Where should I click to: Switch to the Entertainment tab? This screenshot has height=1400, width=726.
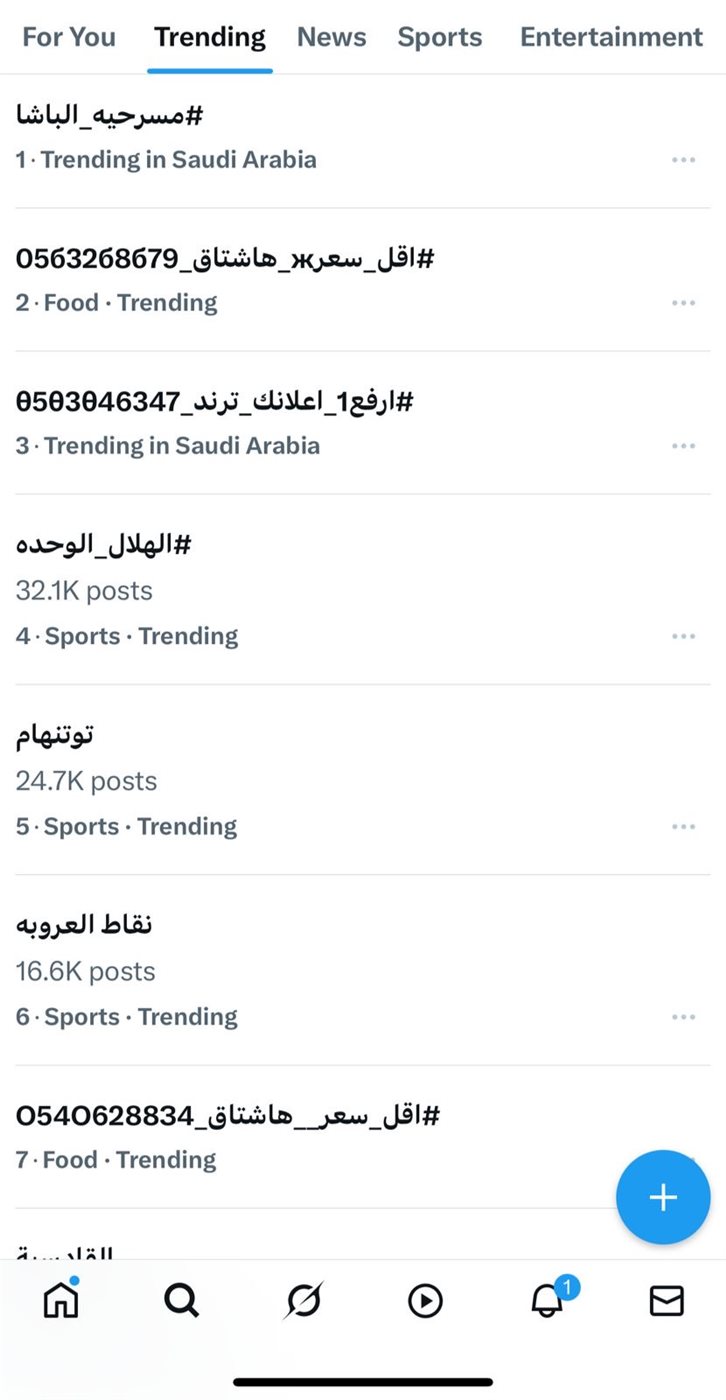611,38
